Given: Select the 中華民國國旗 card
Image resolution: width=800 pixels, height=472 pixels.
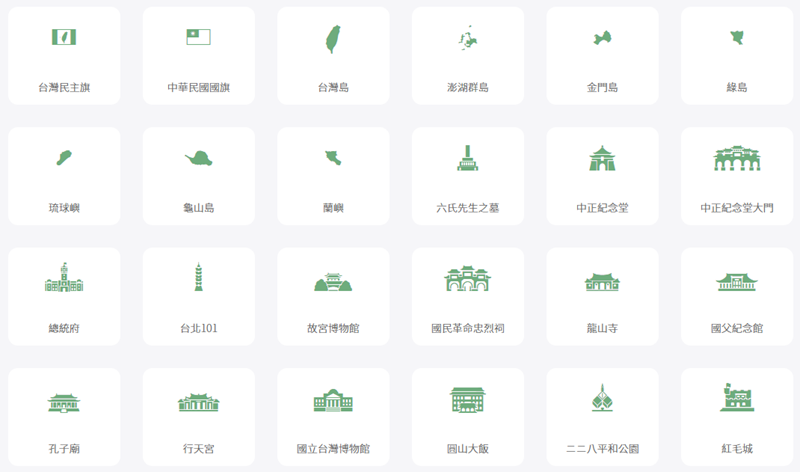Looking at the screenshot, I should click(x=198, y=56).
